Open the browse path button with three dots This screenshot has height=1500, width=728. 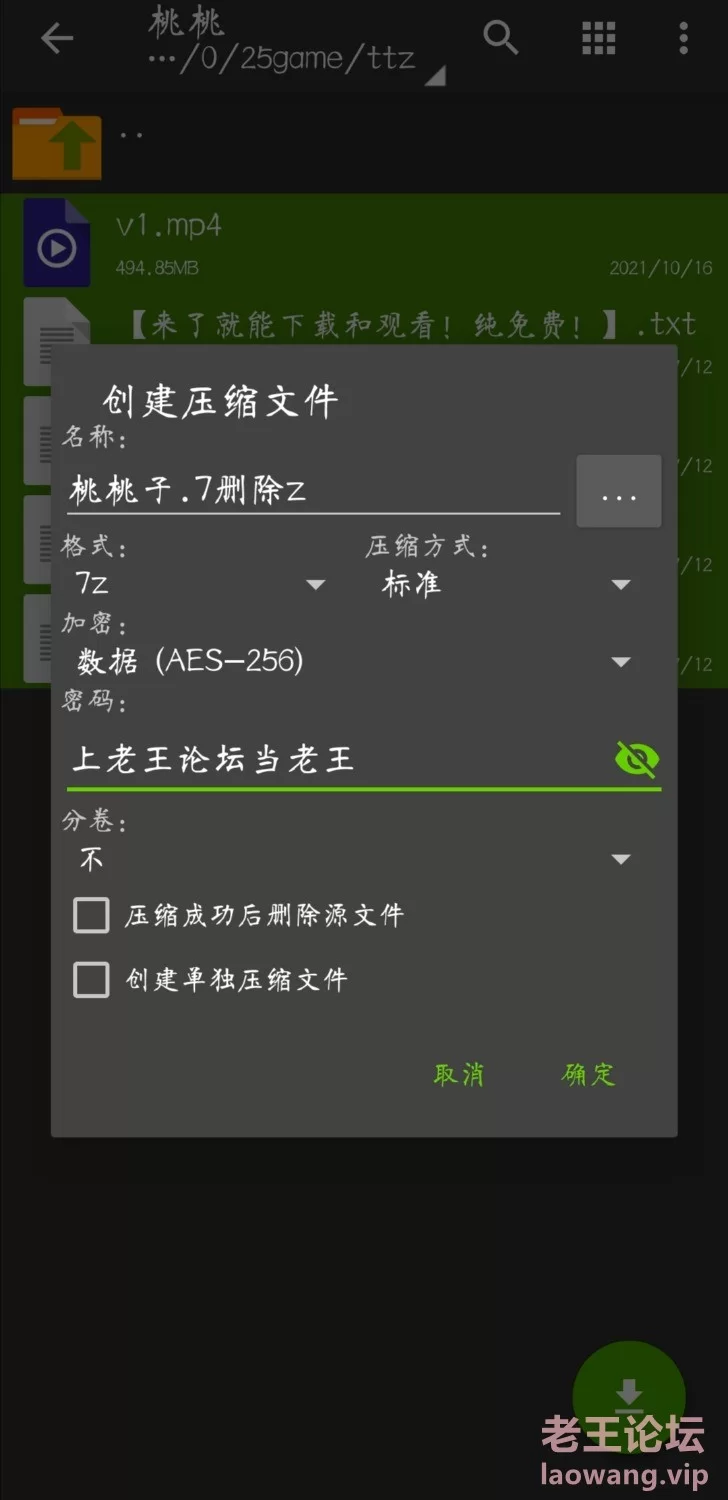click(618, 492)
